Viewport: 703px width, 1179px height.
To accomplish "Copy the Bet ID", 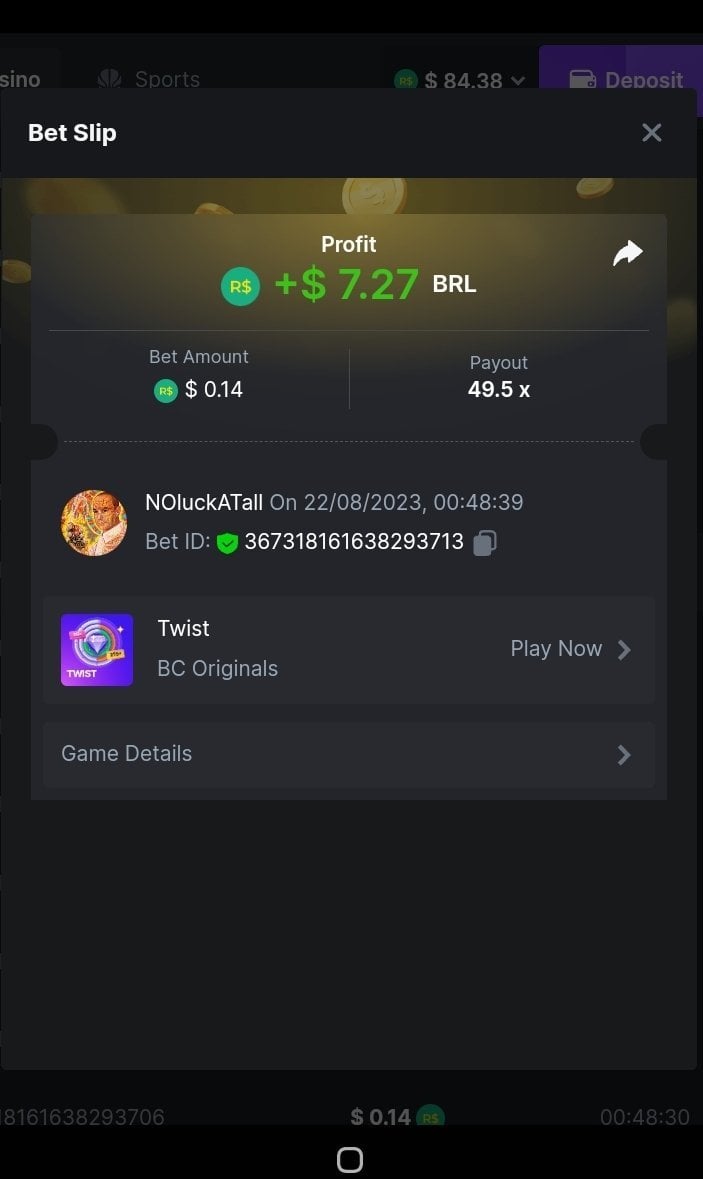I will pos(484,542).
